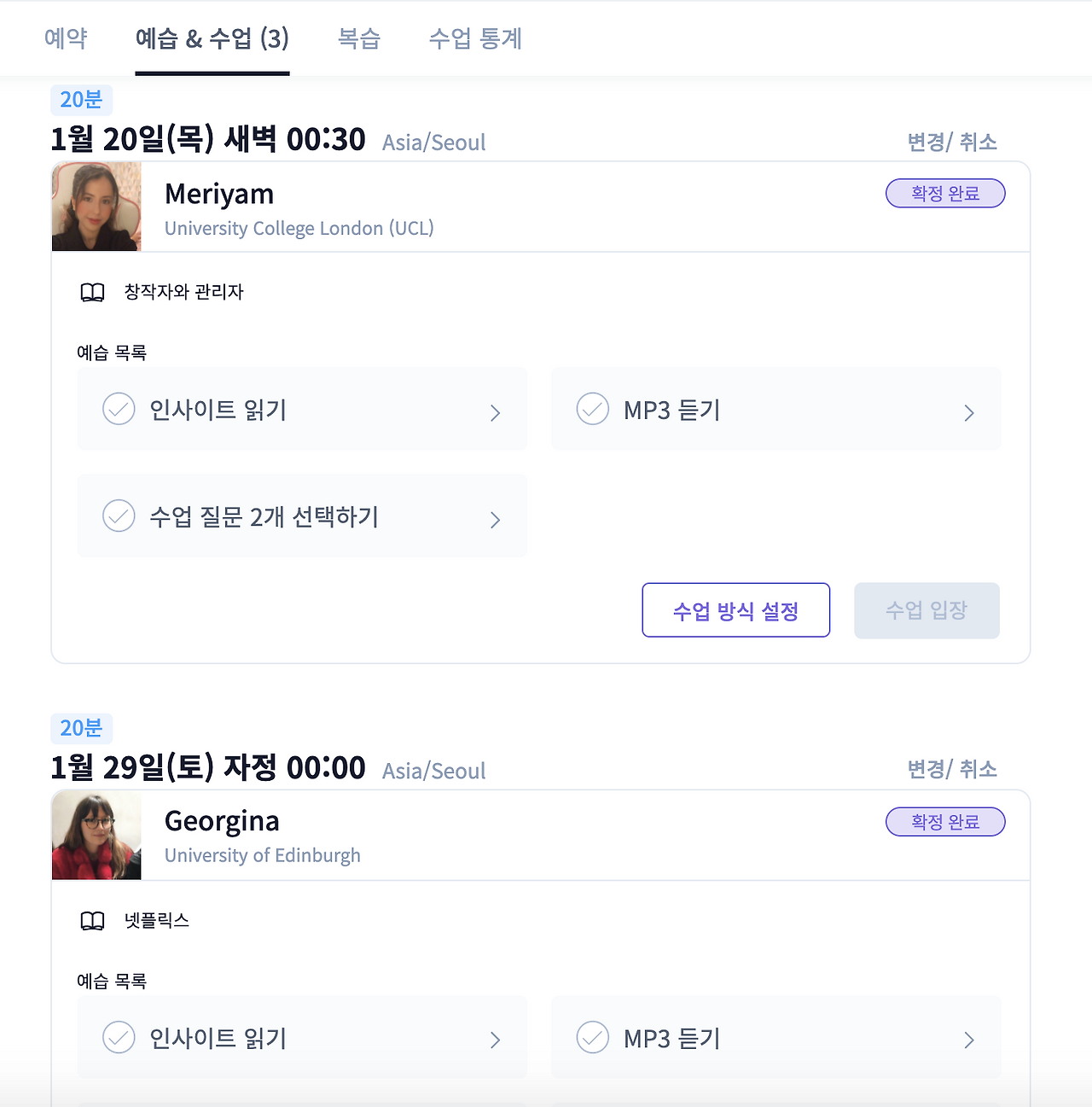The width and height of the screenshot is (1092, 1107).
Task: Check off 인사이트 읽기 in Georgina's prep list
Action: [119, 1038]
